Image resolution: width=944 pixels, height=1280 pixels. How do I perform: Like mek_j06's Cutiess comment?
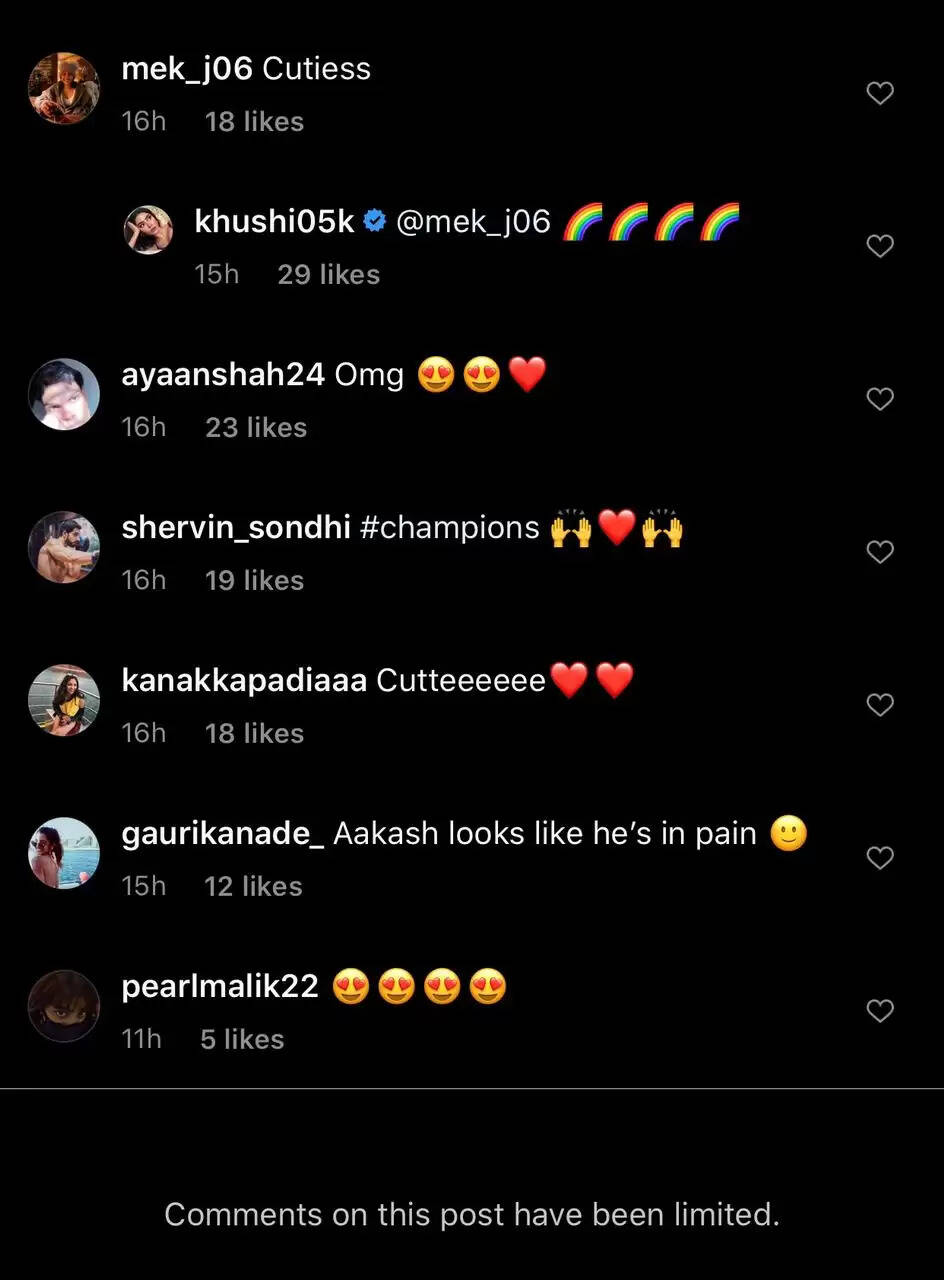879,94
